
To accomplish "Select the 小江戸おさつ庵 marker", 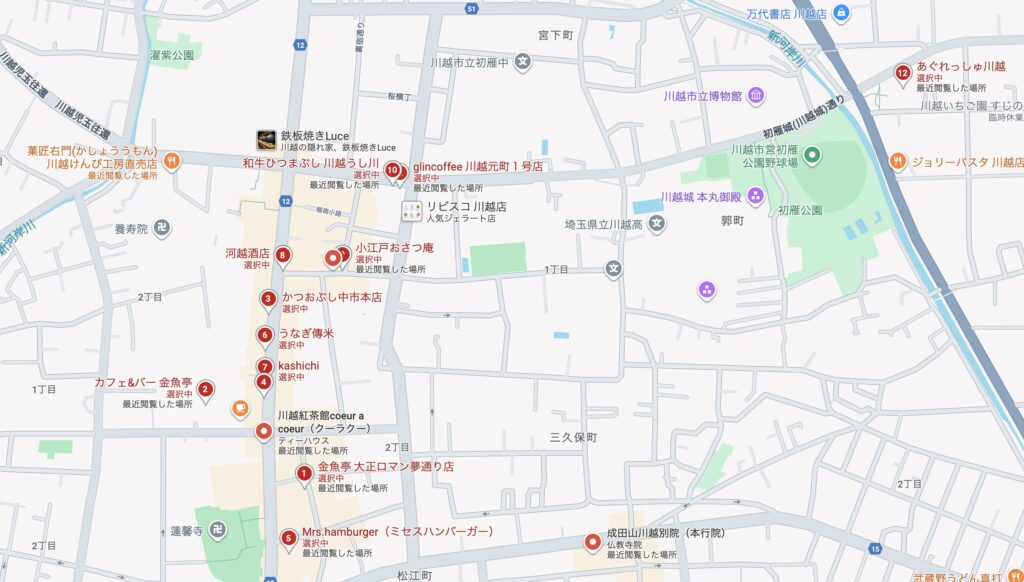I will pyautogui.click(x=334, y=258).
